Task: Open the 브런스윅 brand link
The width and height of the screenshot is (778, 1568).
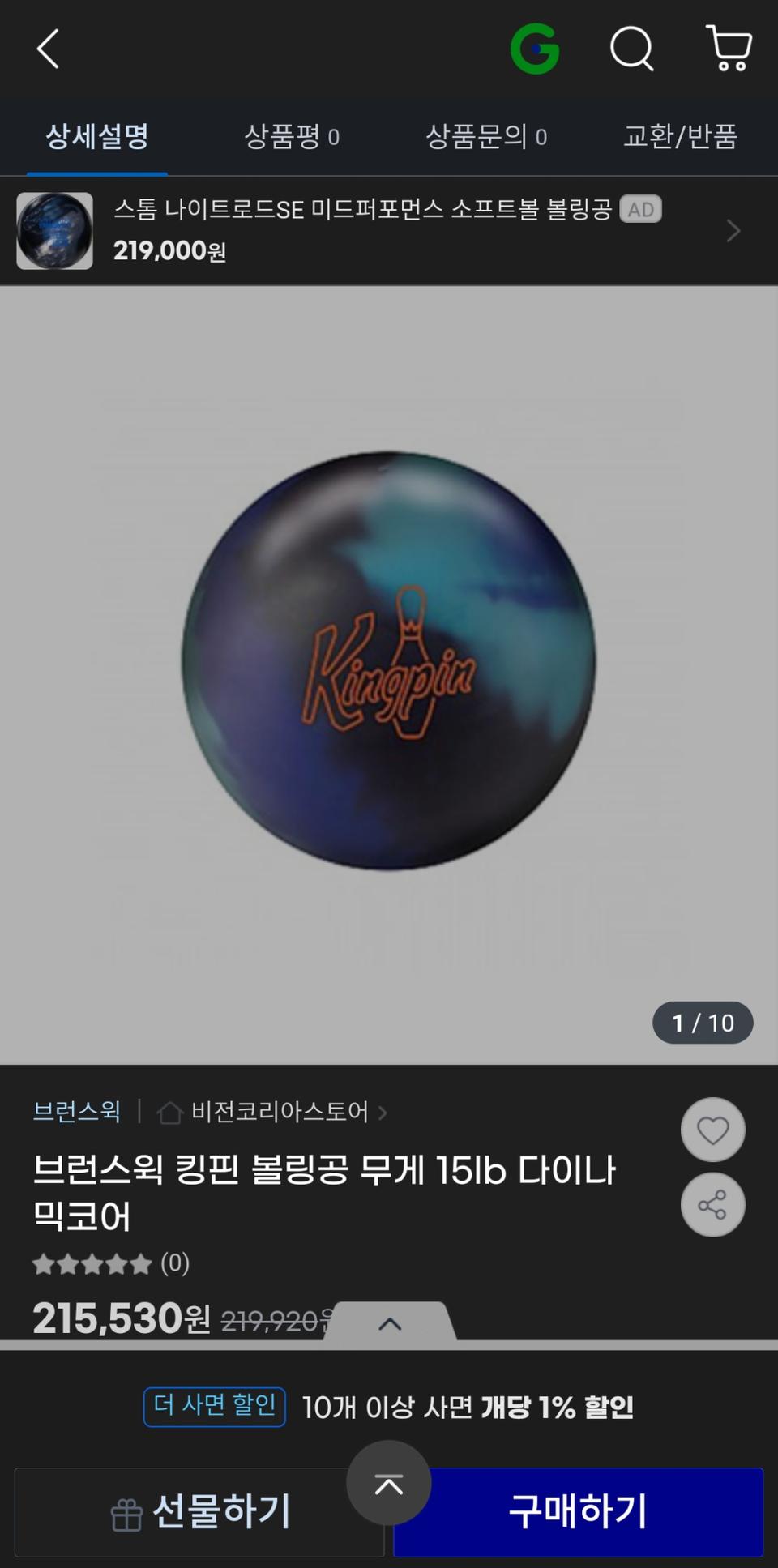Action: pos(75,1112)
